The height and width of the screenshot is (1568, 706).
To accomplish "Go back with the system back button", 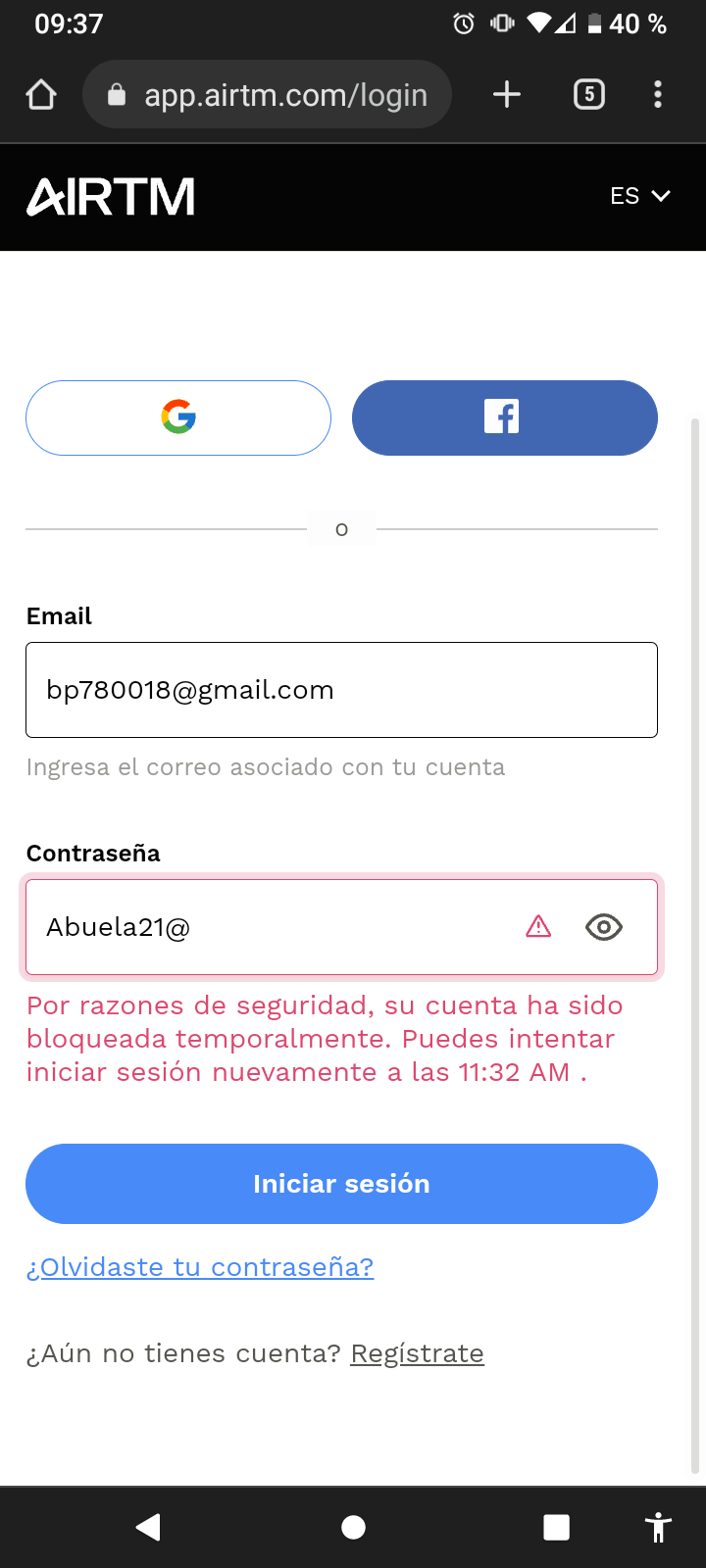I will point(149,1527).
